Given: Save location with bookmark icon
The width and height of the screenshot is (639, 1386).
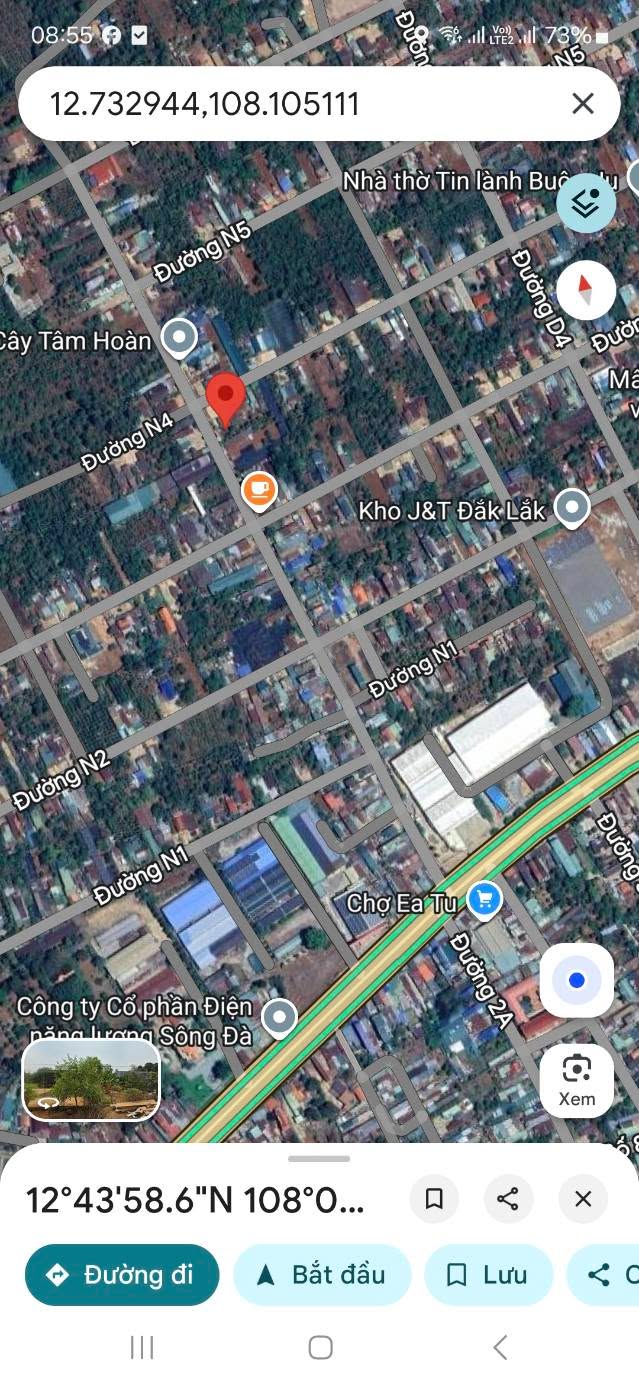Looking at the screenshot, I should pyautogui.click(x=434, y=1199).
